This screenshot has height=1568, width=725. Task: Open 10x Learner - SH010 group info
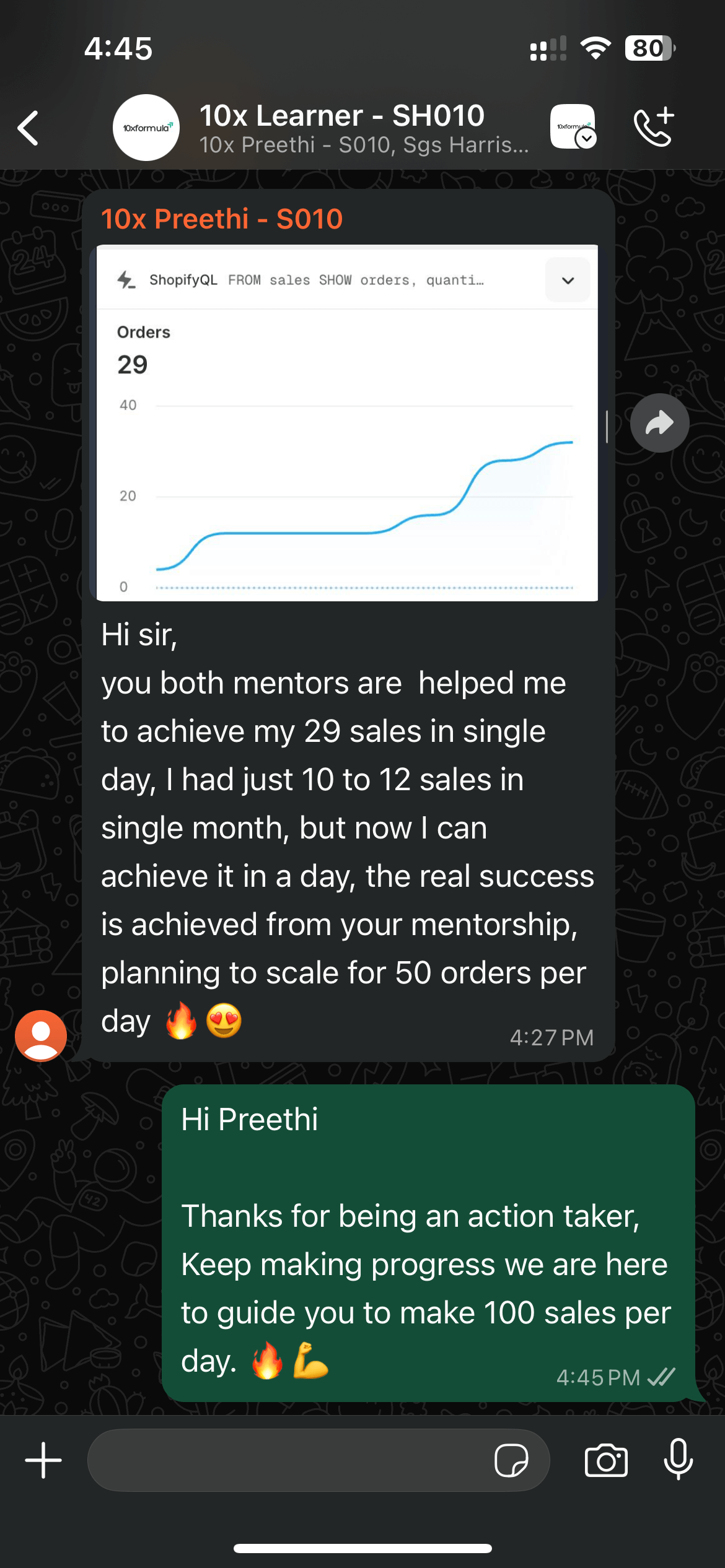coord(342,128)
